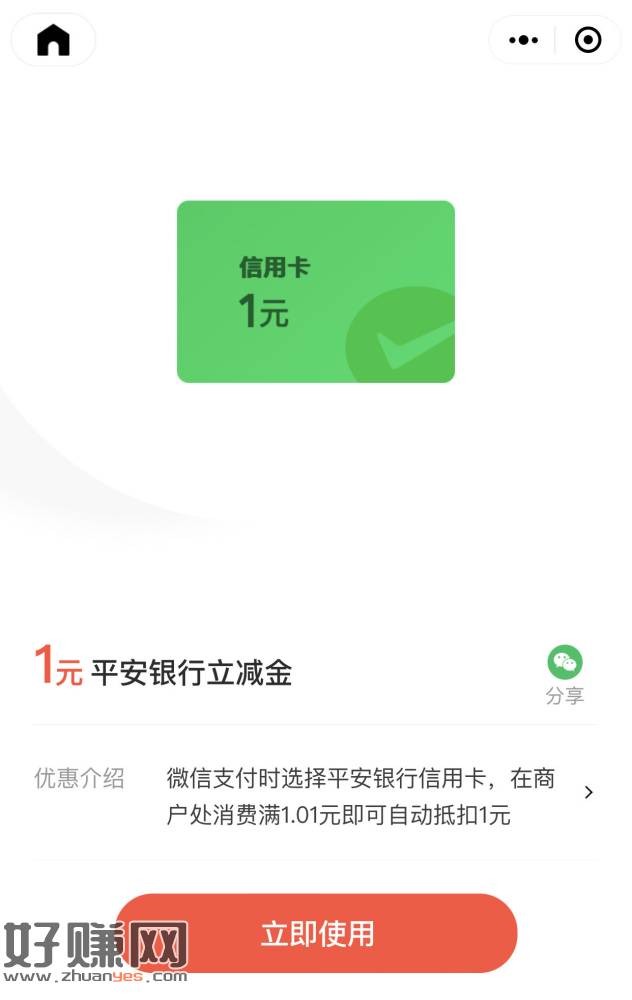Go to the mini program home
This screenshot has width=632, height=1000.
(54, 40)
